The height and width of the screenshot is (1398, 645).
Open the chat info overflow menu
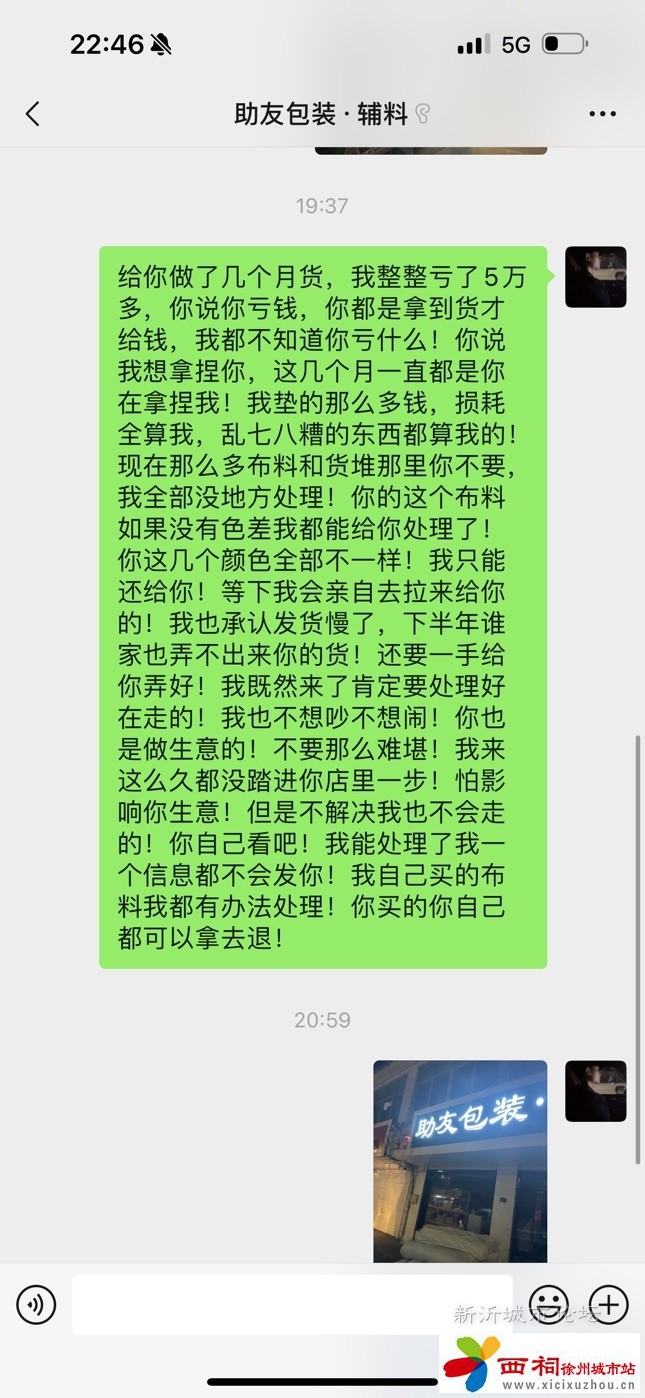pyautogui.click(x=602, y=114)
